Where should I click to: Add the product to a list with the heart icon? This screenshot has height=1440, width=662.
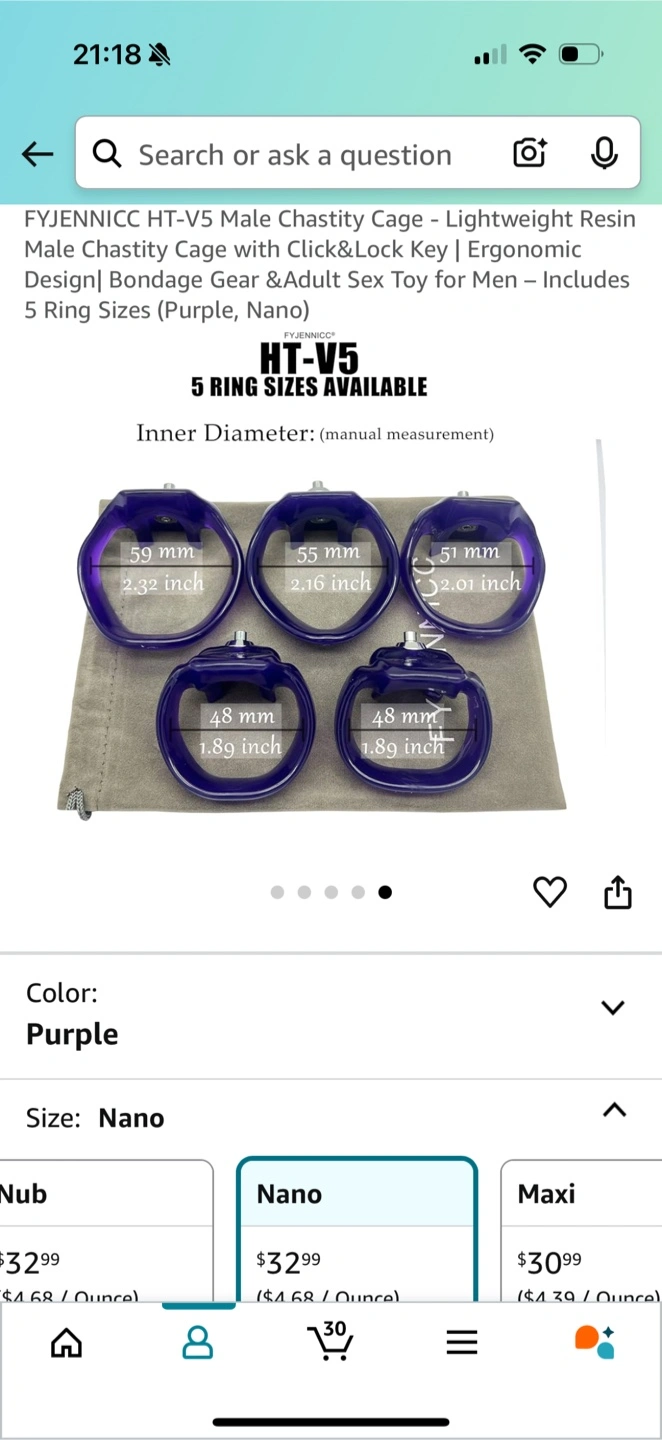click(550, 891)
